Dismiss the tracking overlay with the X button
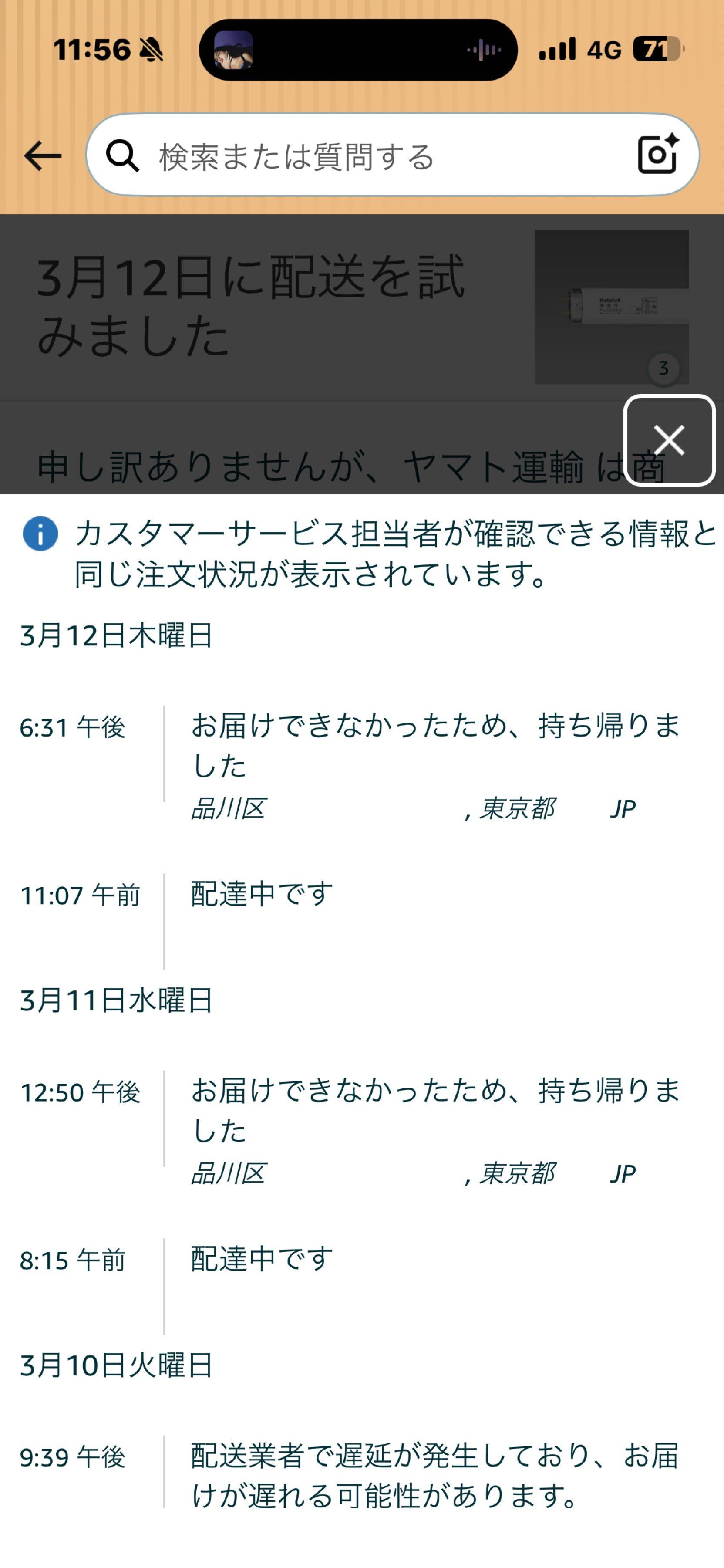 669,439
